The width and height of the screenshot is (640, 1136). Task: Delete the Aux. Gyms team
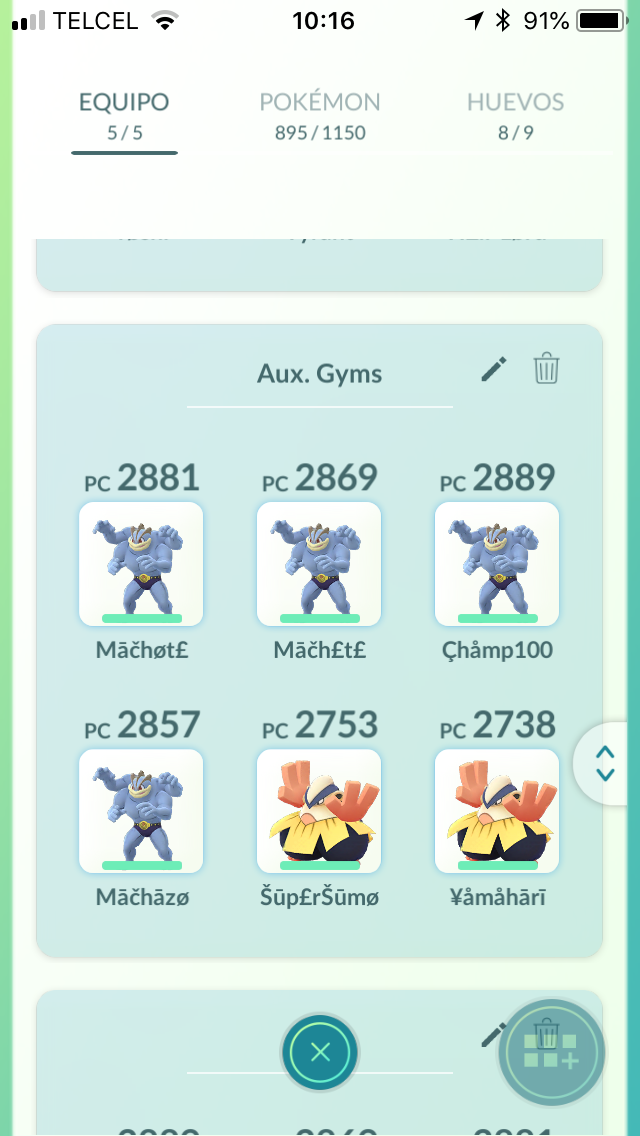coord(547,369)
